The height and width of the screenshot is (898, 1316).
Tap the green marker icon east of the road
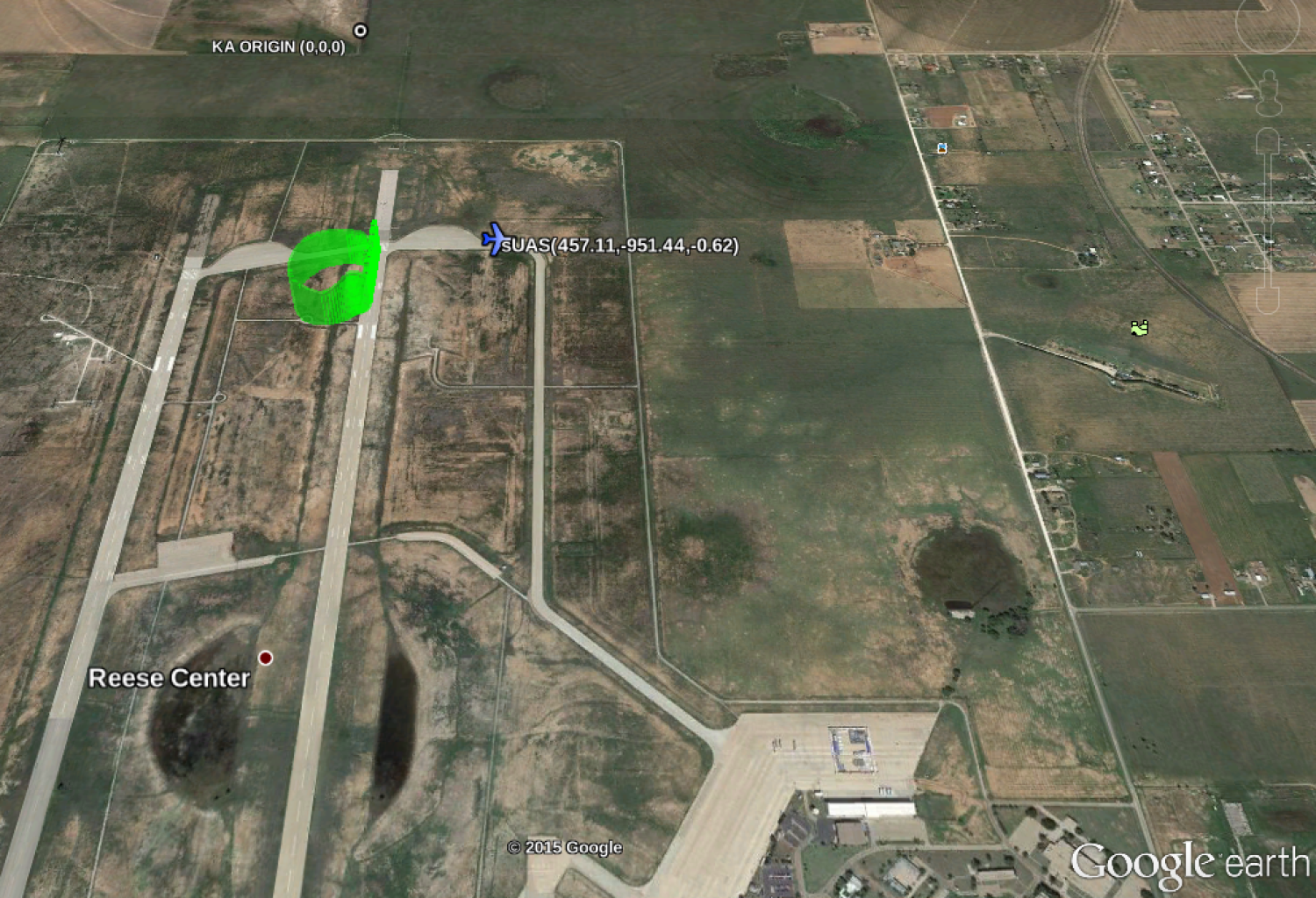[1140, 328]
